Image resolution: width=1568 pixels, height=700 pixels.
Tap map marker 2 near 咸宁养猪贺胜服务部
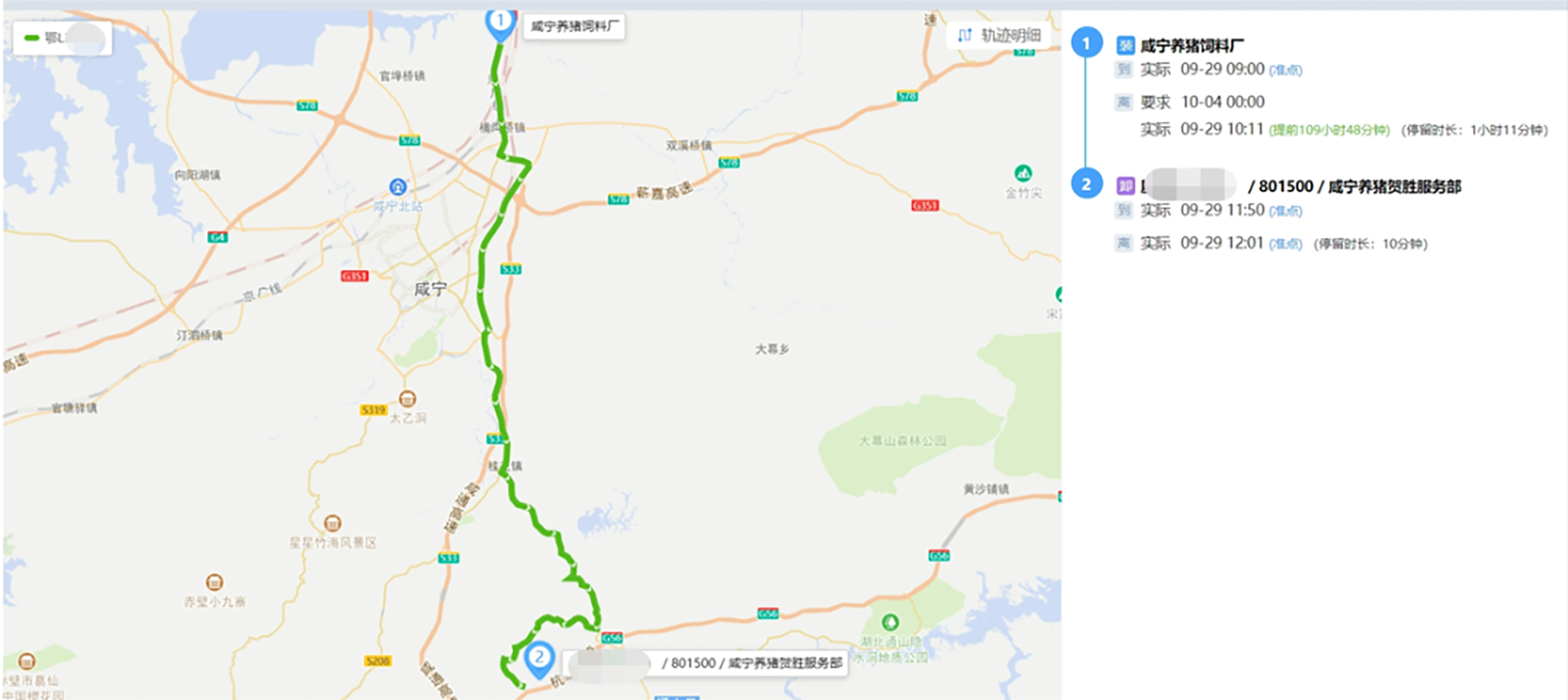(539, 659)
